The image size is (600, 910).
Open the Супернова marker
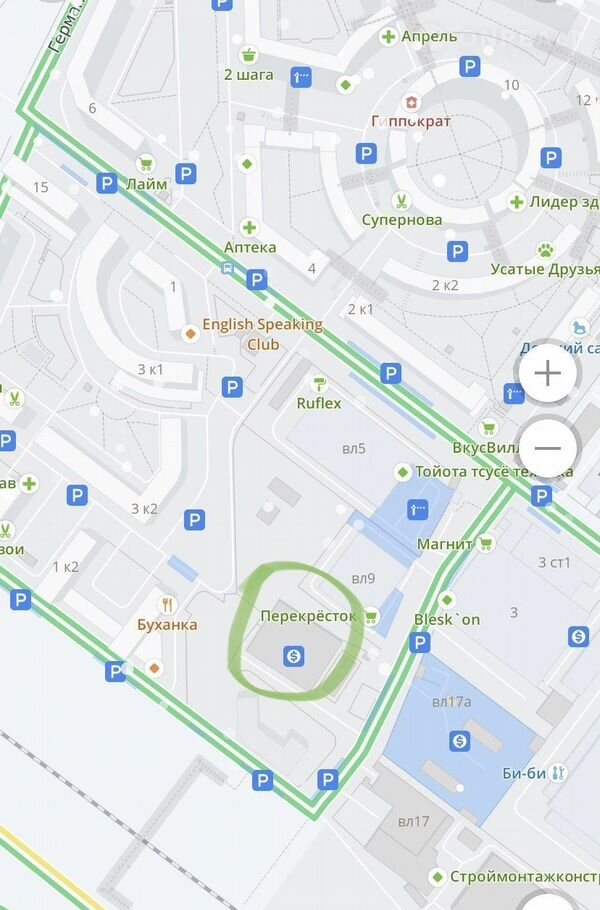(x=401, y=200)
